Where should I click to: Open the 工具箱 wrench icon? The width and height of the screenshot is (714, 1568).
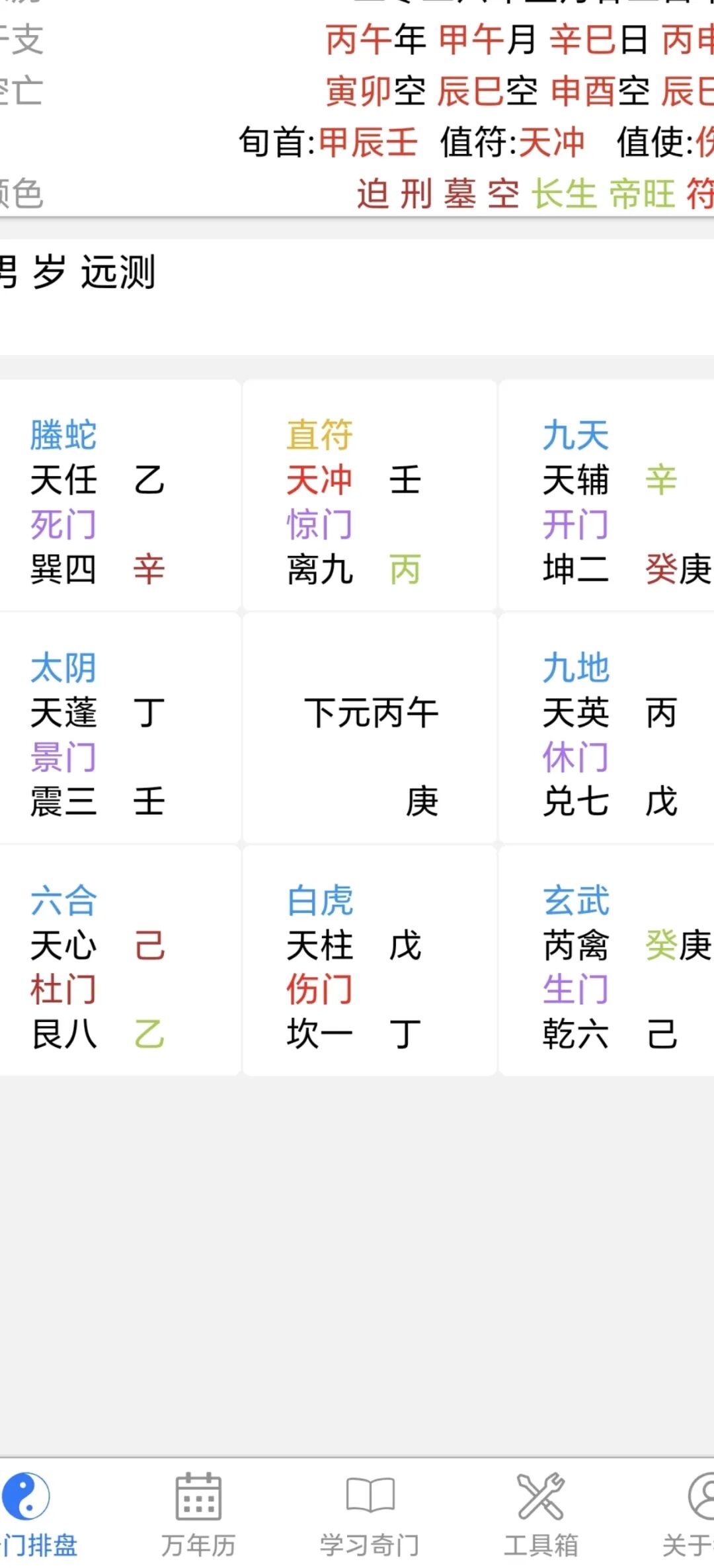(539, 1497)
